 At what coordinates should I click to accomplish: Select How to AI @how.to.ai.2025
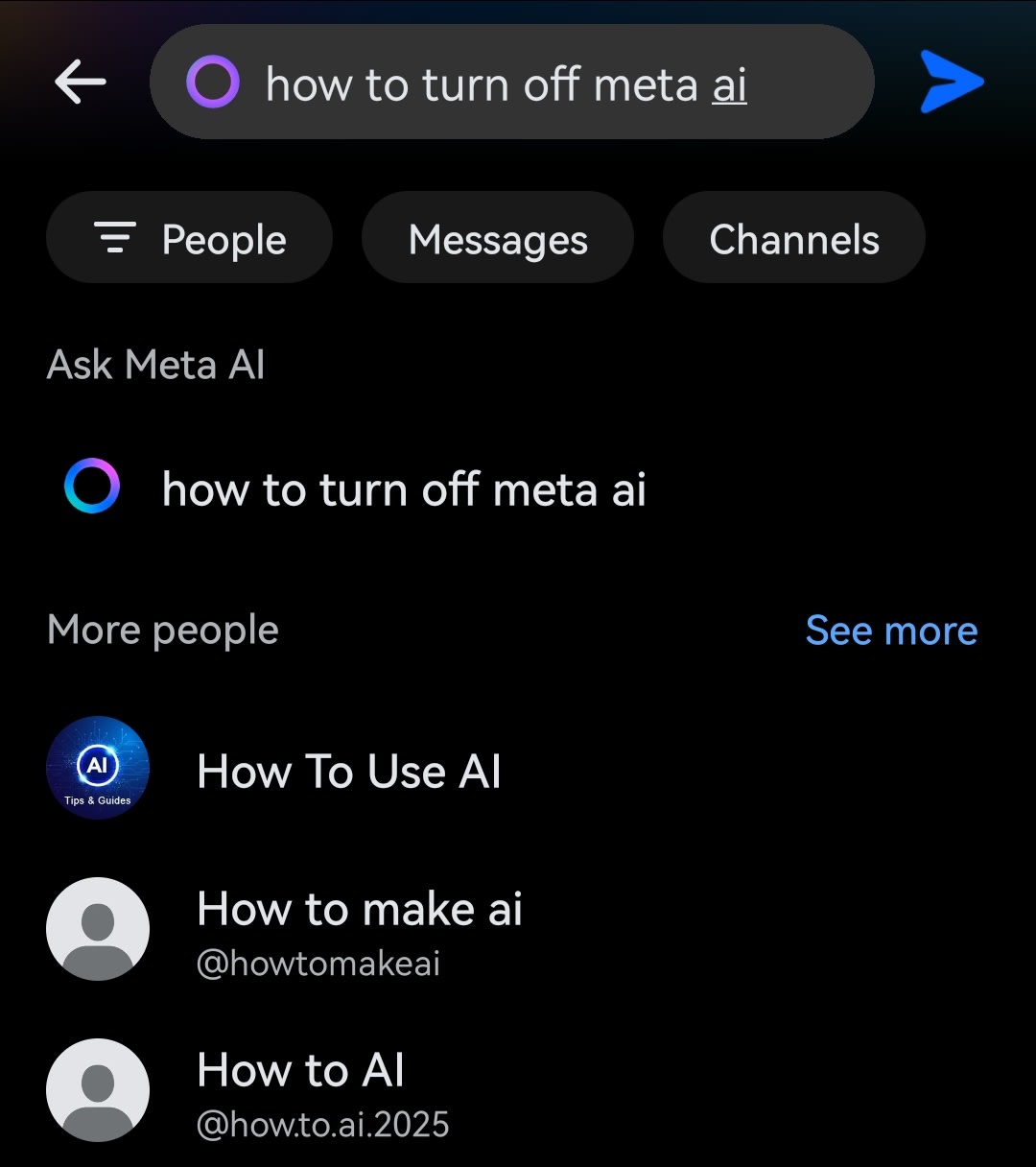click(518, 1091)
